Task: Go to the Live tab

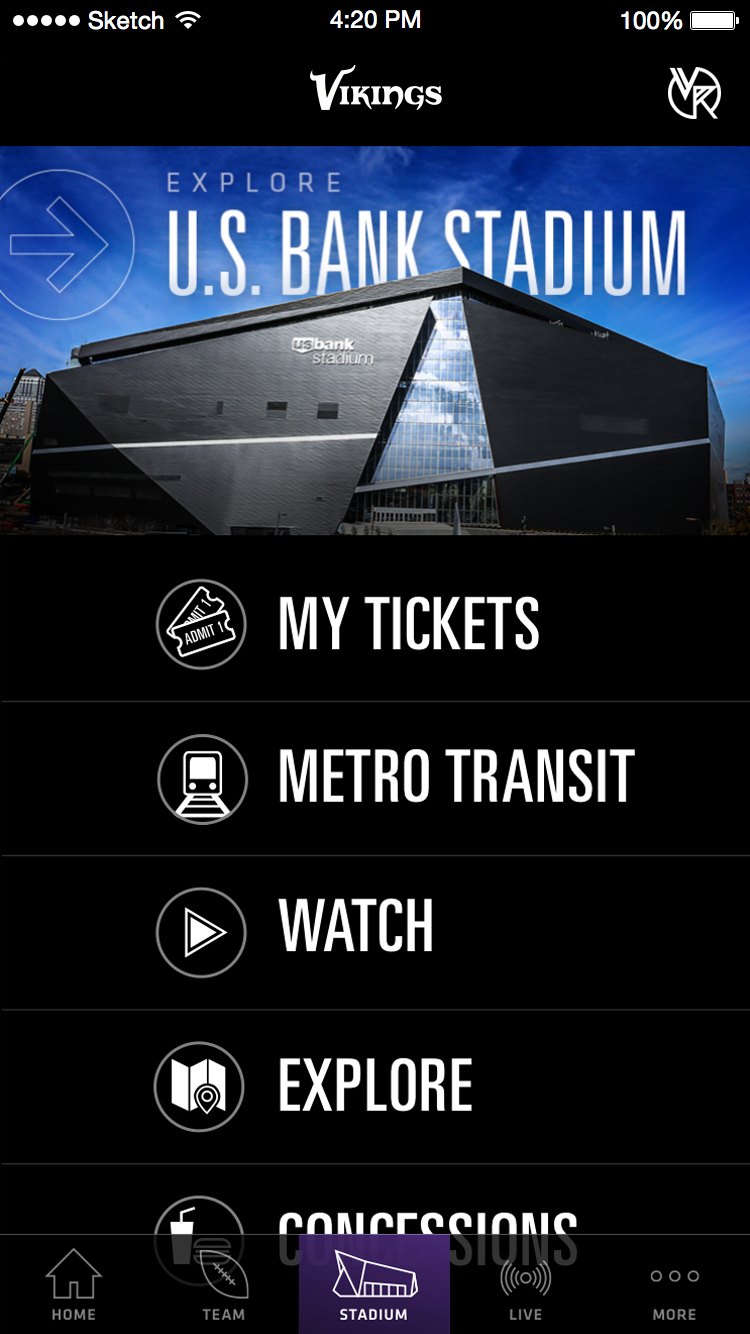Action: (525, 1286)
